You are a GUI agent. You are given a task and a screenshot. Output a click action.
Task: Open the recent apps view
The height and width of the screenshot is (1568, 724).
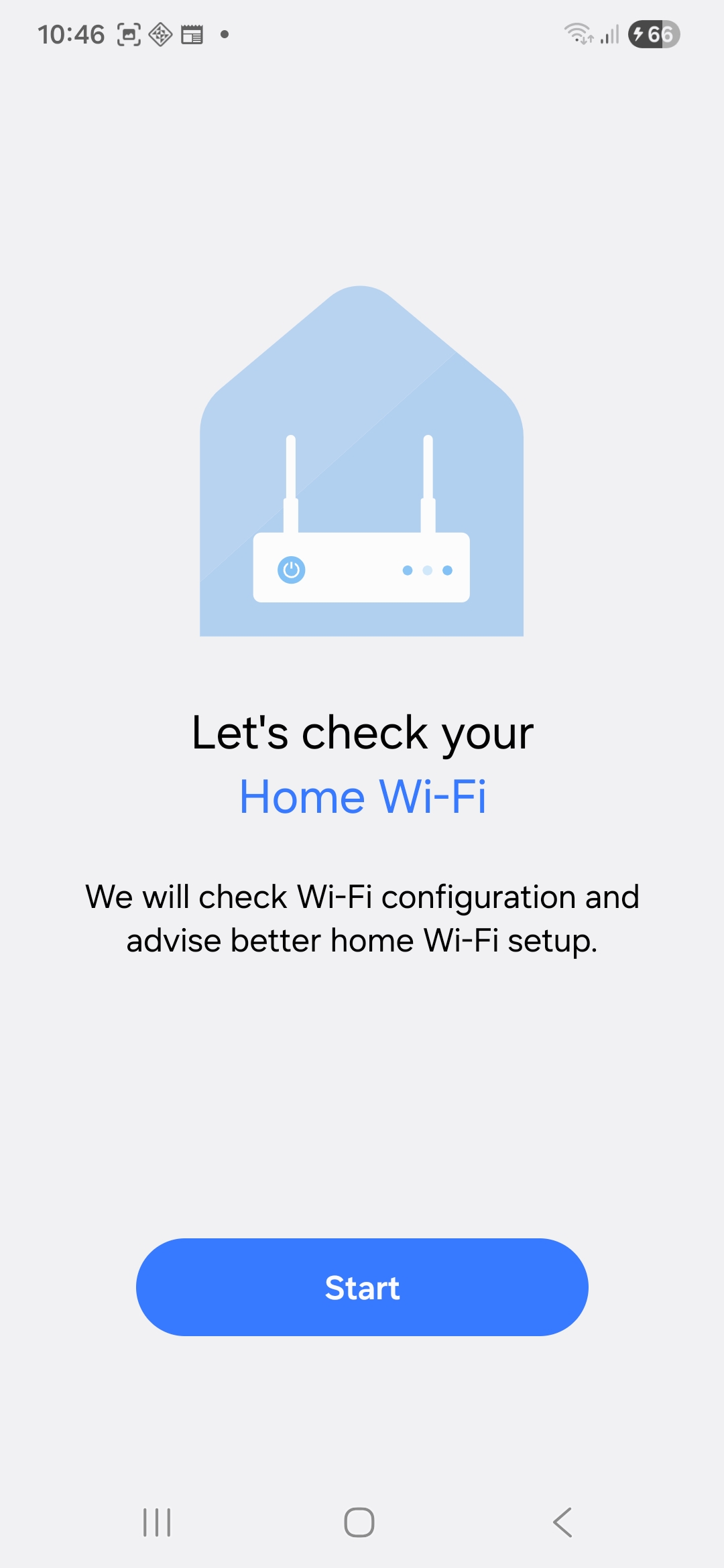157,1522
